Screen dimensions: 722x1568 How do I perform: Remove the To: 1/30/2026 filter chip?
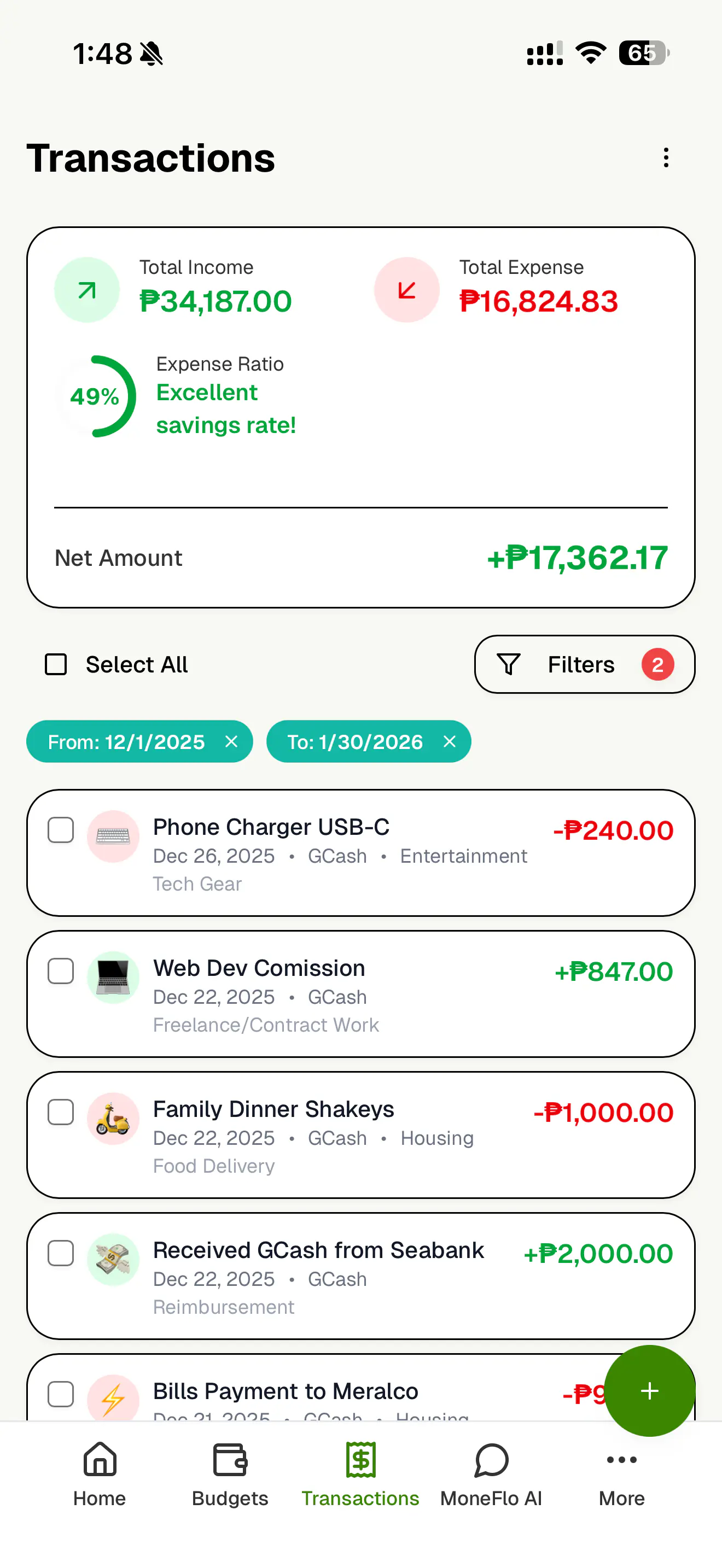(449, 741)
